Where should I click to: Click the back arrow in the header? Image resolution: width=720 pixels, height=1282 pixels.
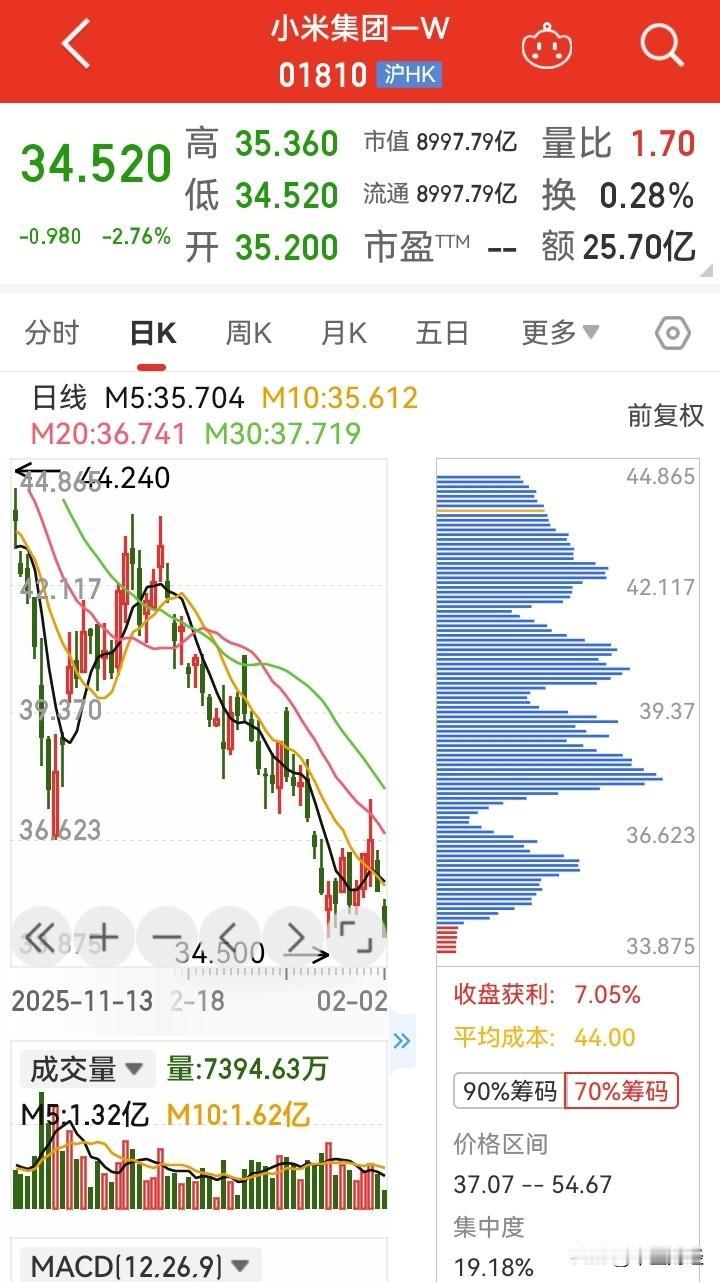[x=72, y=45]
